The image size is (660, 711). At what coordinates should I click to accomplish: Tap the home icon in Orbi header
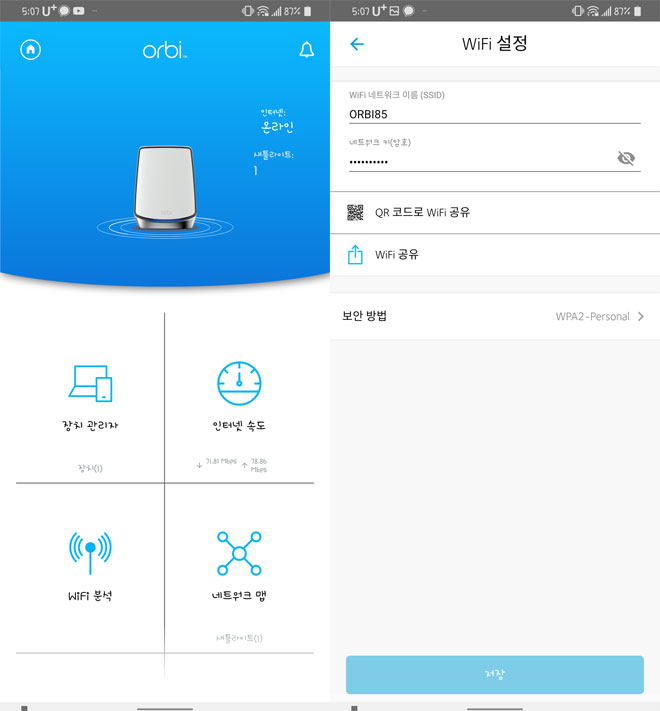[x=31, y=49]
